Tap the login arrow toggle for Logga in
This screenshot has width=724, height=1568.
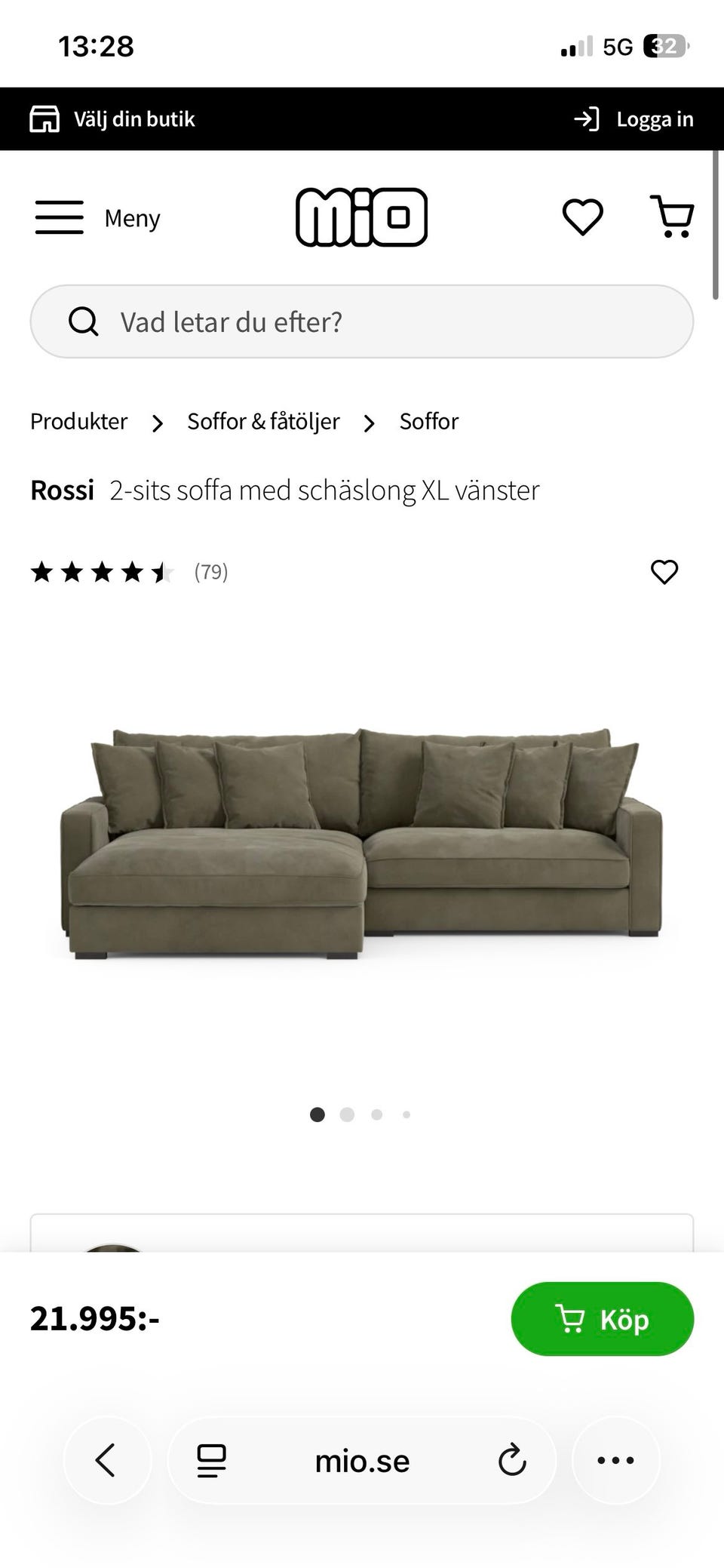tap(585, 118)
